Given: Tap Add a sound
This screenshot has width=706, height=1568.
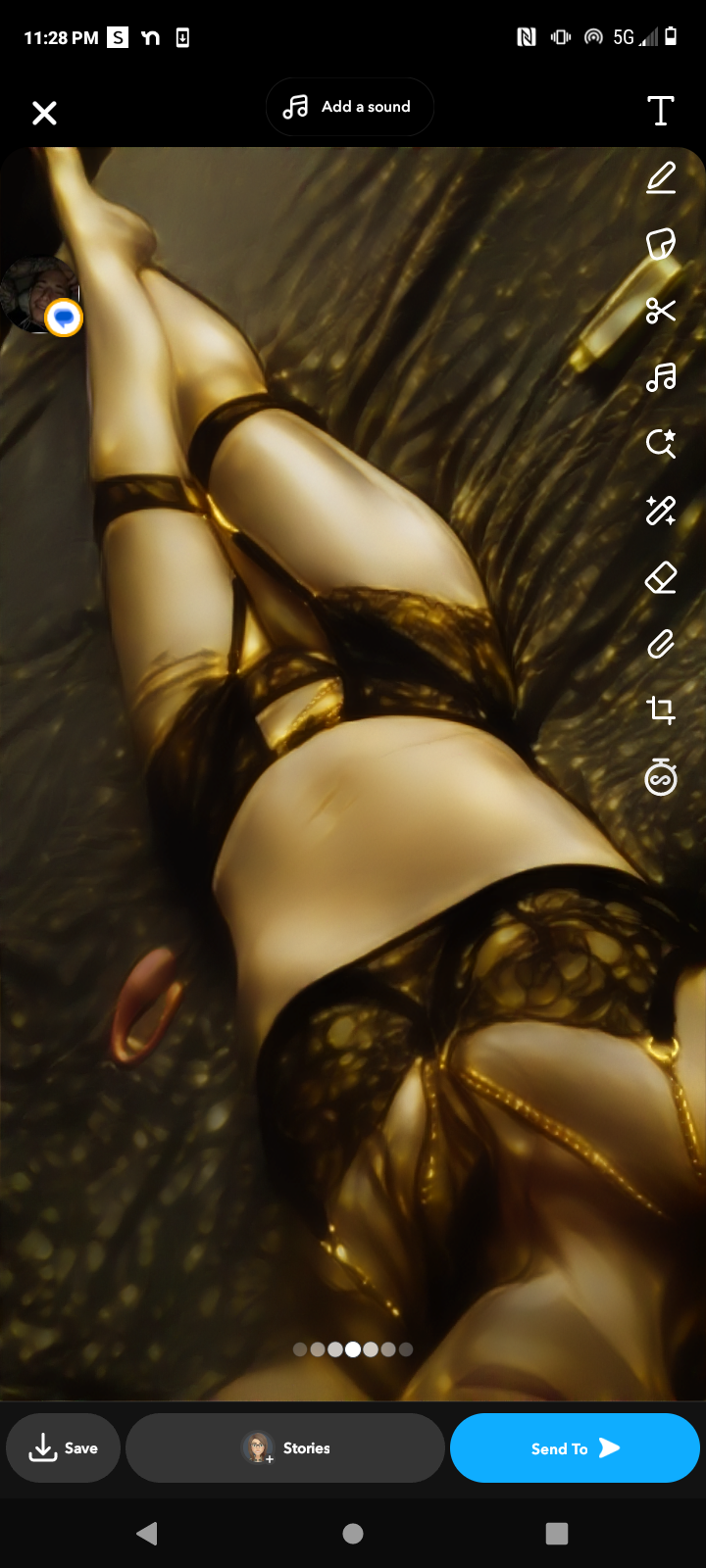Looking at the screenshot, I should (349, 107).
